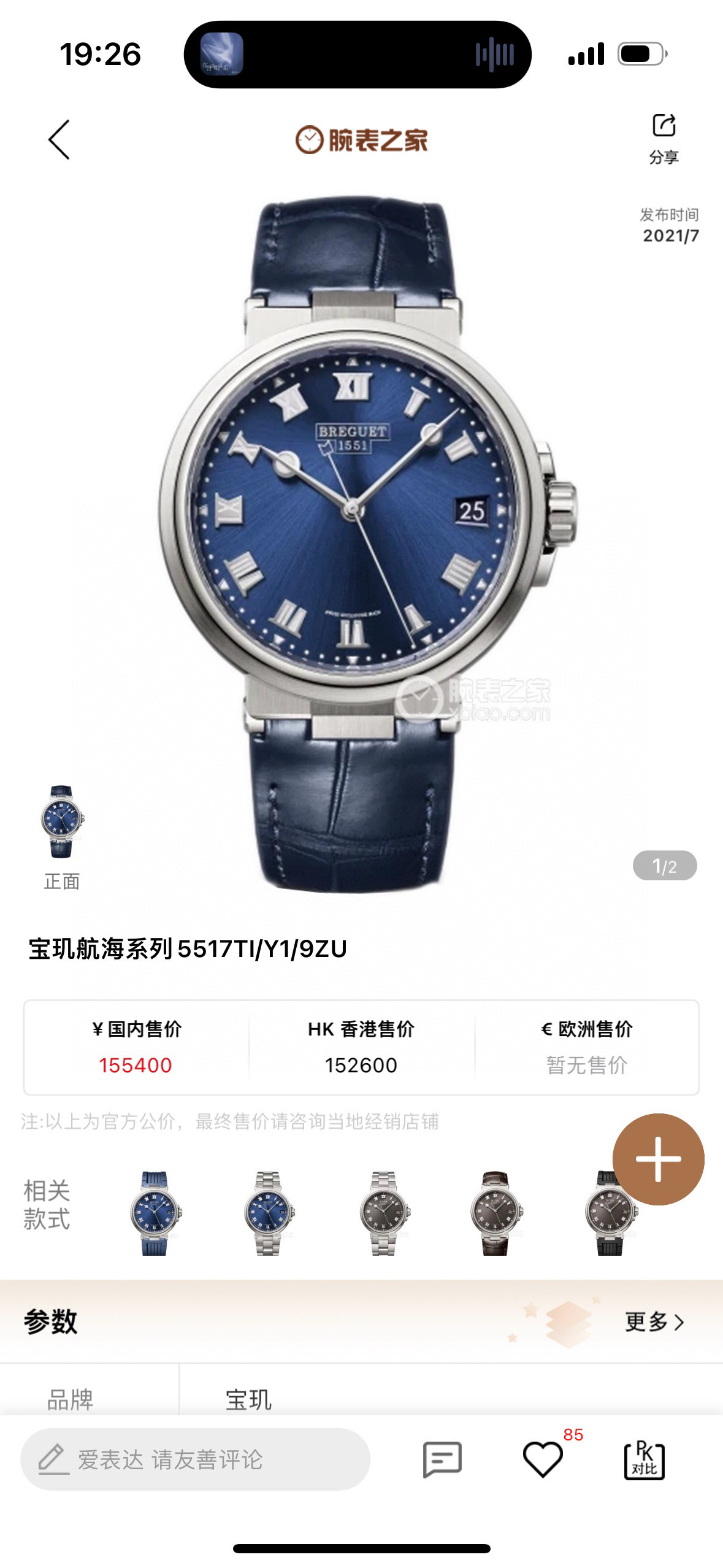The height and width of the screenshot is (1568, 723).
Task: Expand 更多 parameters
Action: (654, 1321)
